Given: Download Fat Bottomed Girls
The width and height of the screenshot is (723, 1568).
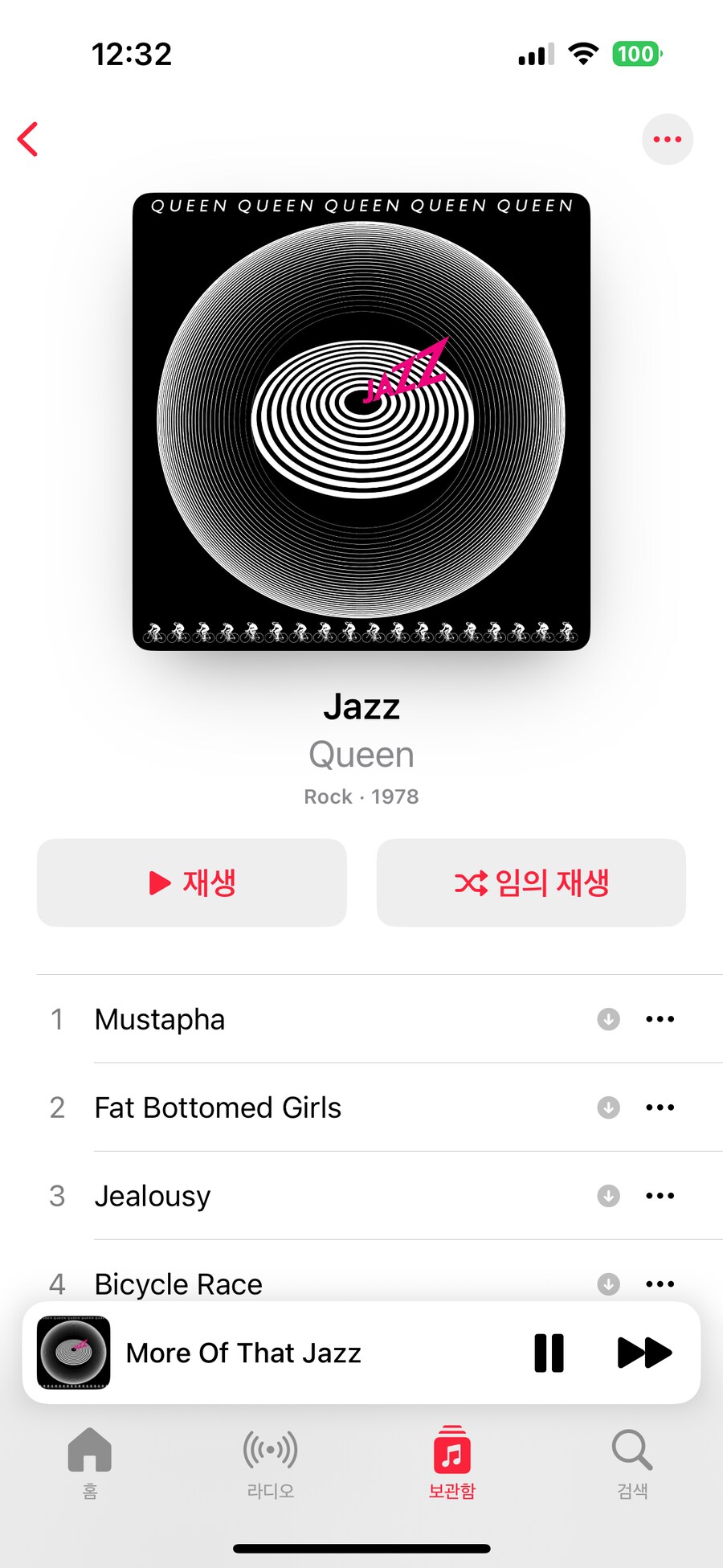Looking at the screenshot, I should [x=608, y=1107].
